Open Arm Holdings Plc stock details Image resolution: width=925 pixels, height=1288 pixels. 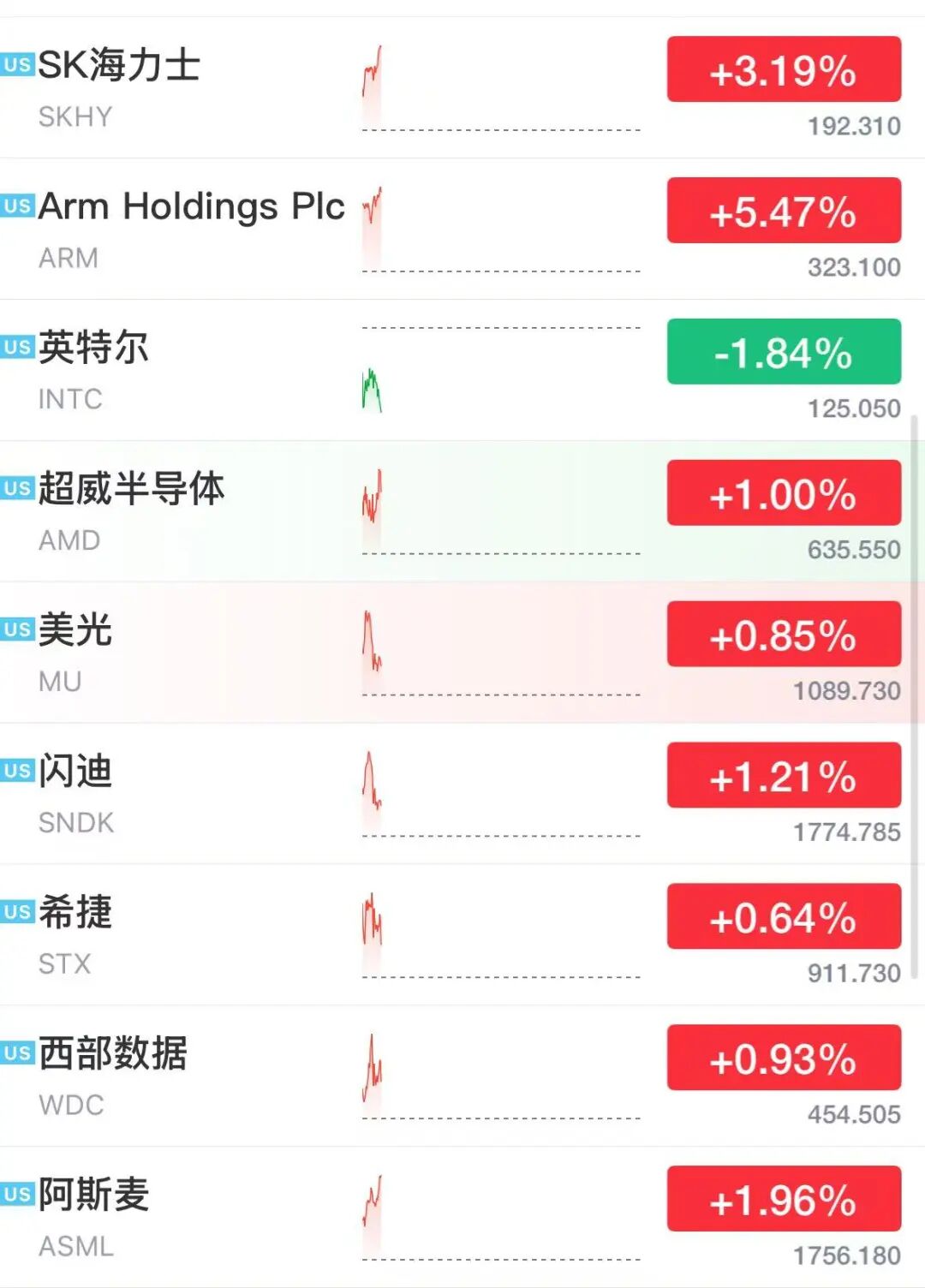pos(462,229)
